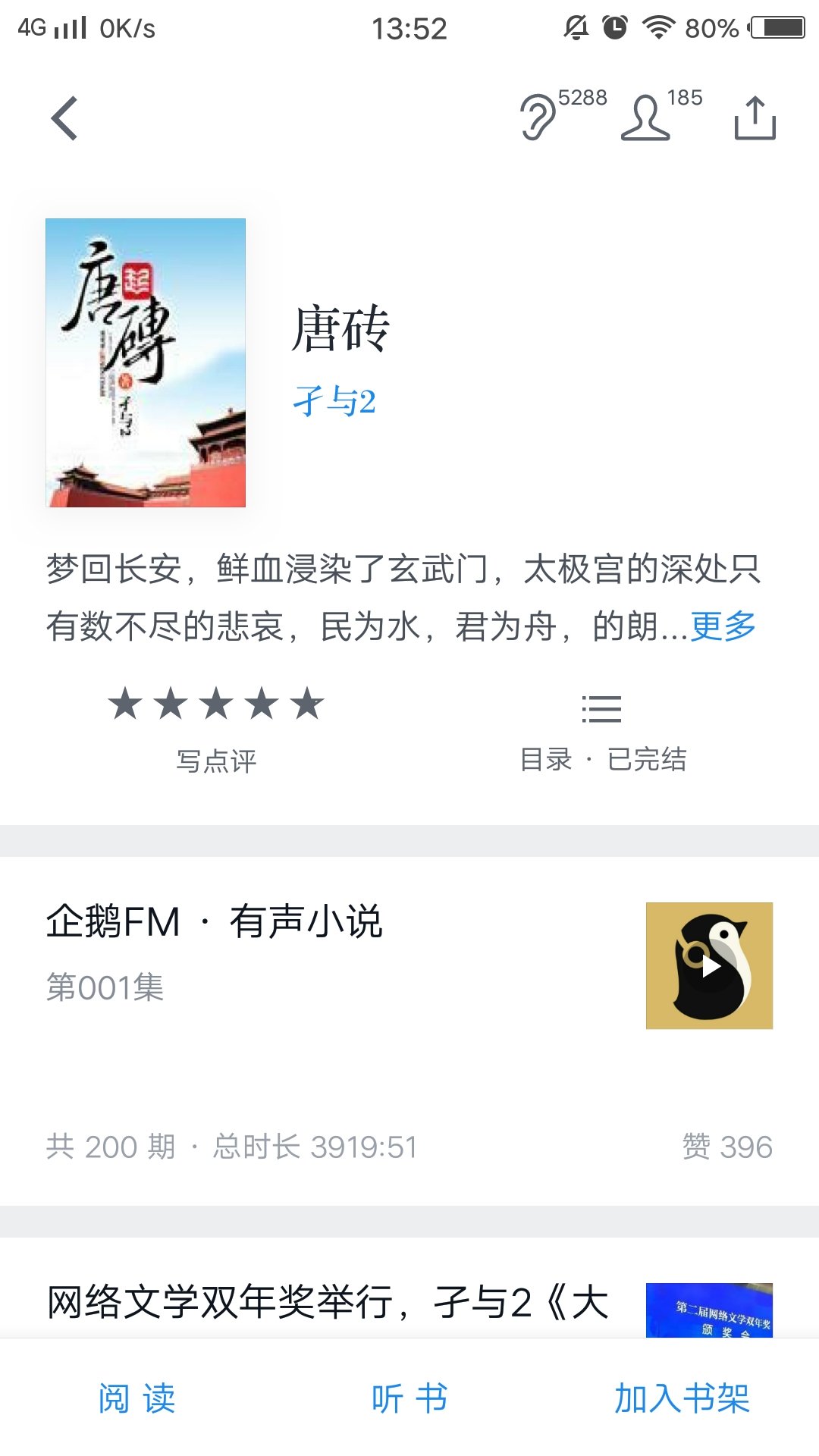819x1456 pixels.
Task: Open author 孑与2's page
Action: pos(334,401)
